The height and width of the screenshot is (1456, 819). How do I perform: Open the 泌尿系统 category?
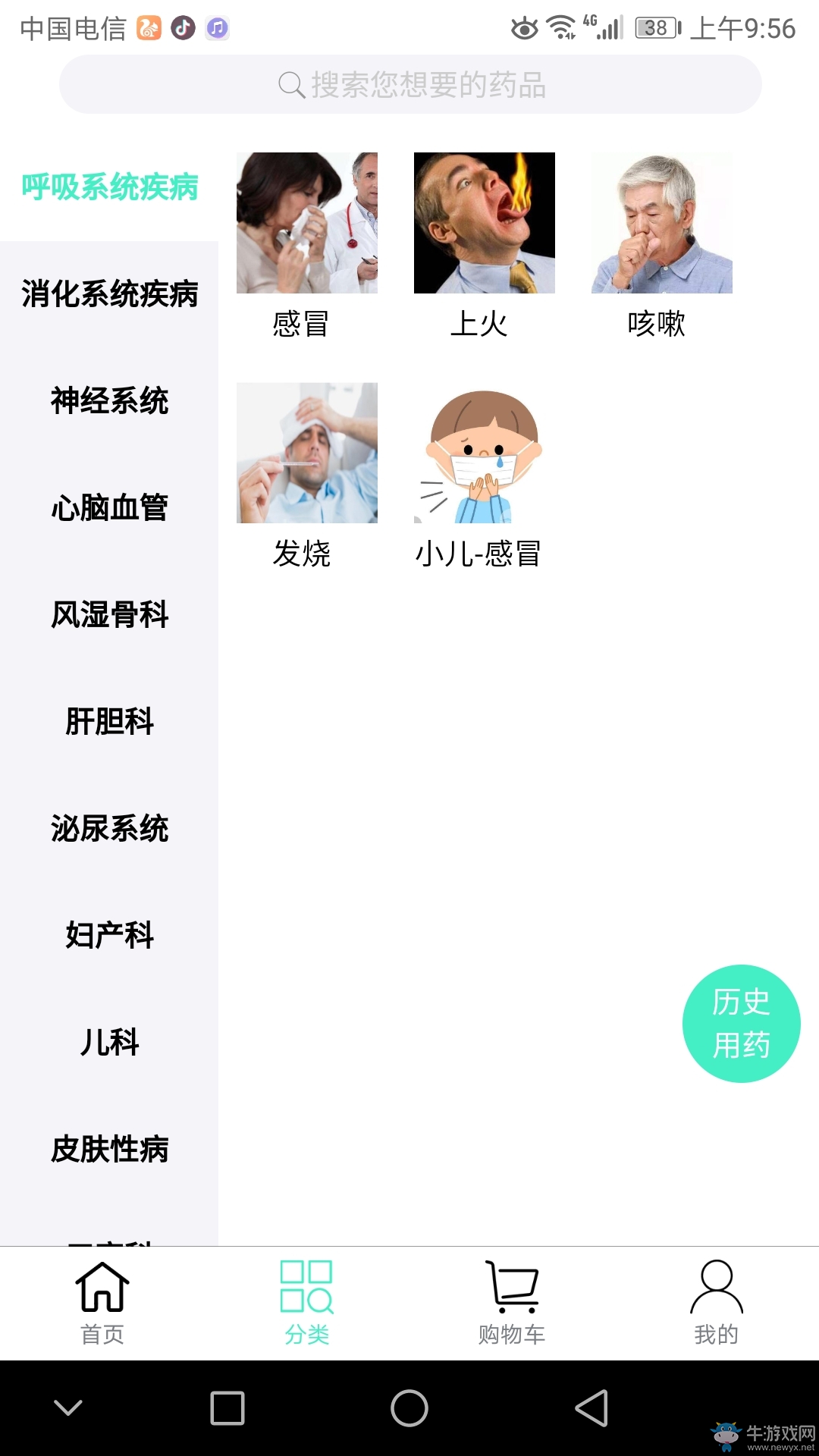109,829
